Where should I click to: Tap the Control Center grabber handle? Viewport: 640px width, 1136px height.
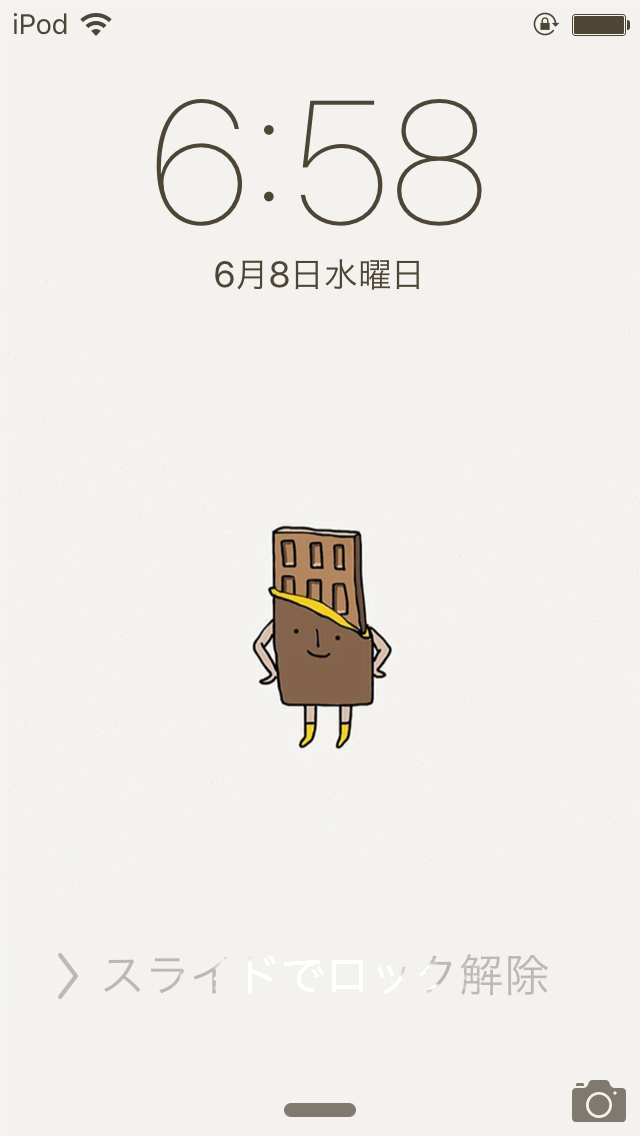point(320,1110)
